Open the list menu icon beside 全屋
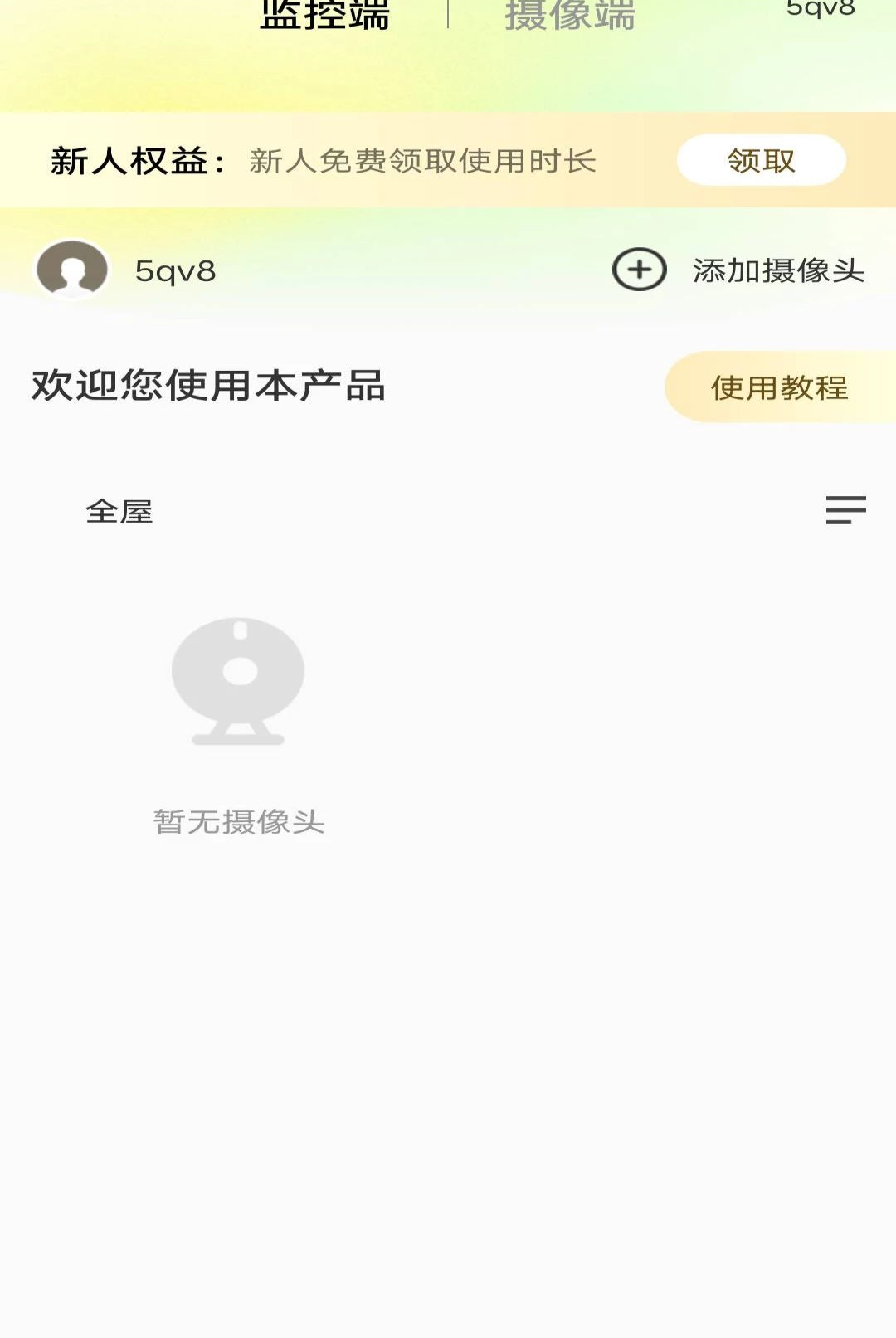This screenshot has height=1338, width=896. pos(845,510)
